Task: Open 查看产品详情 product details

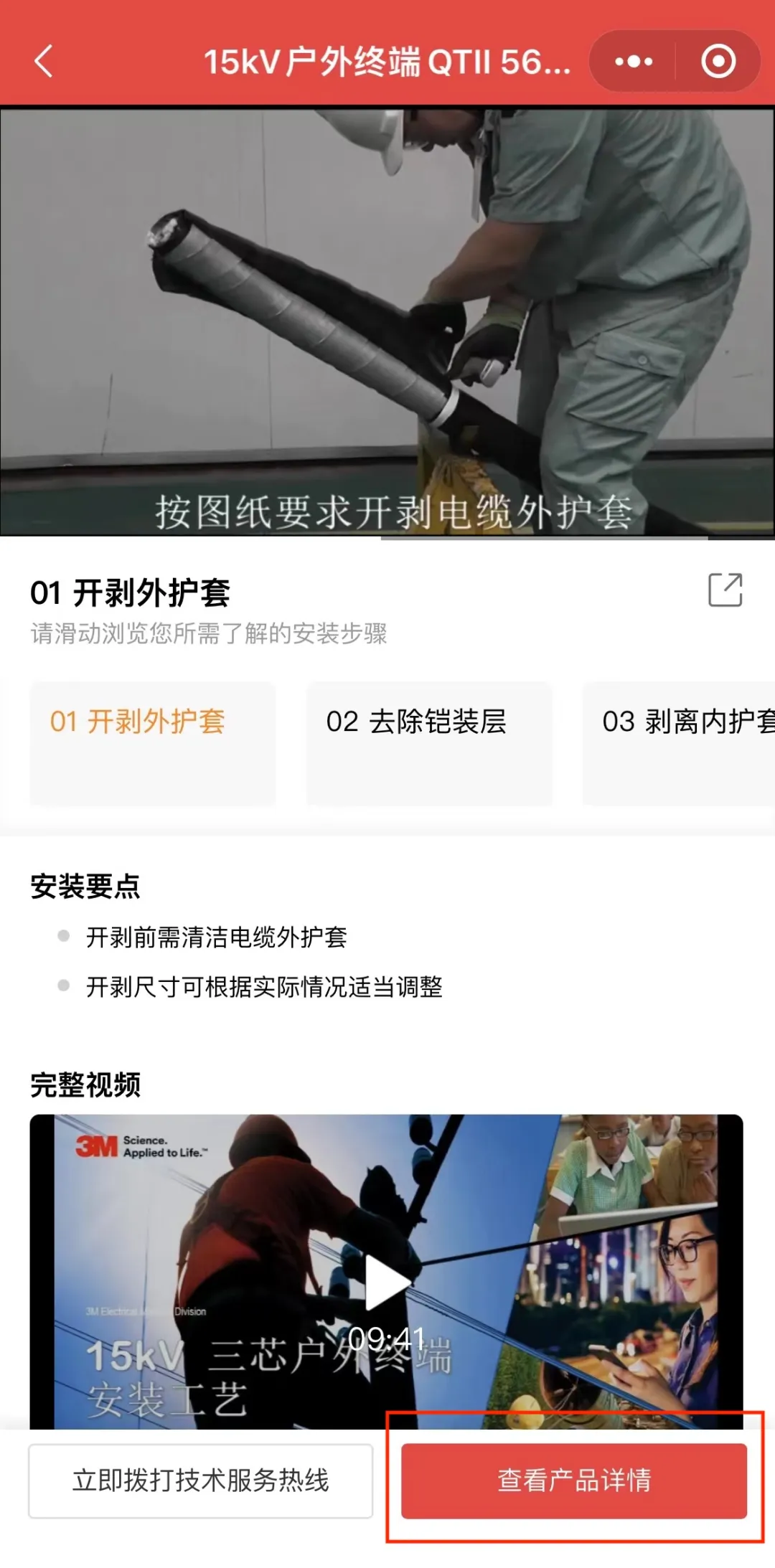Action: click(574, 1480)
